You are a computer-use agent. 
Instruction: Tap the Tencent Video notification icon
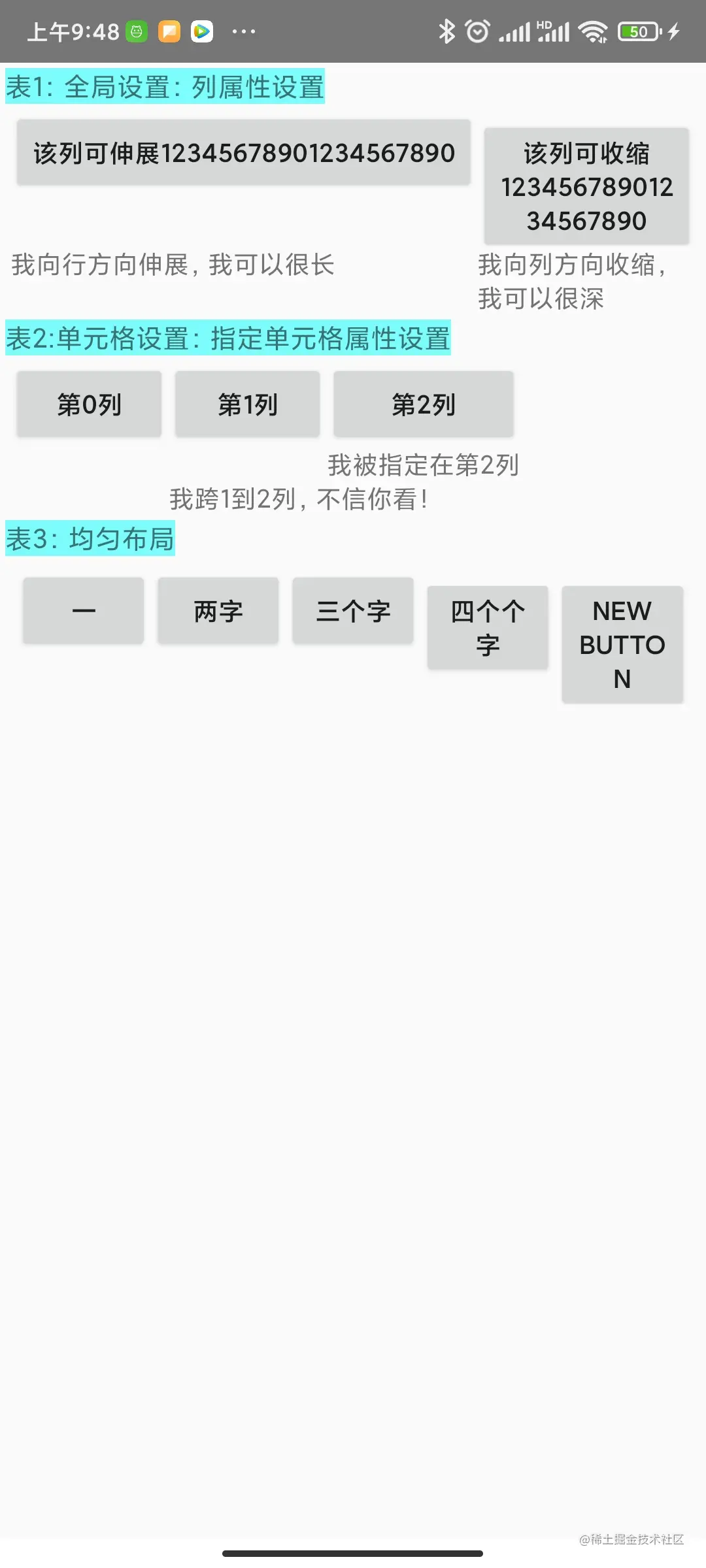click(x=203, y=31)
